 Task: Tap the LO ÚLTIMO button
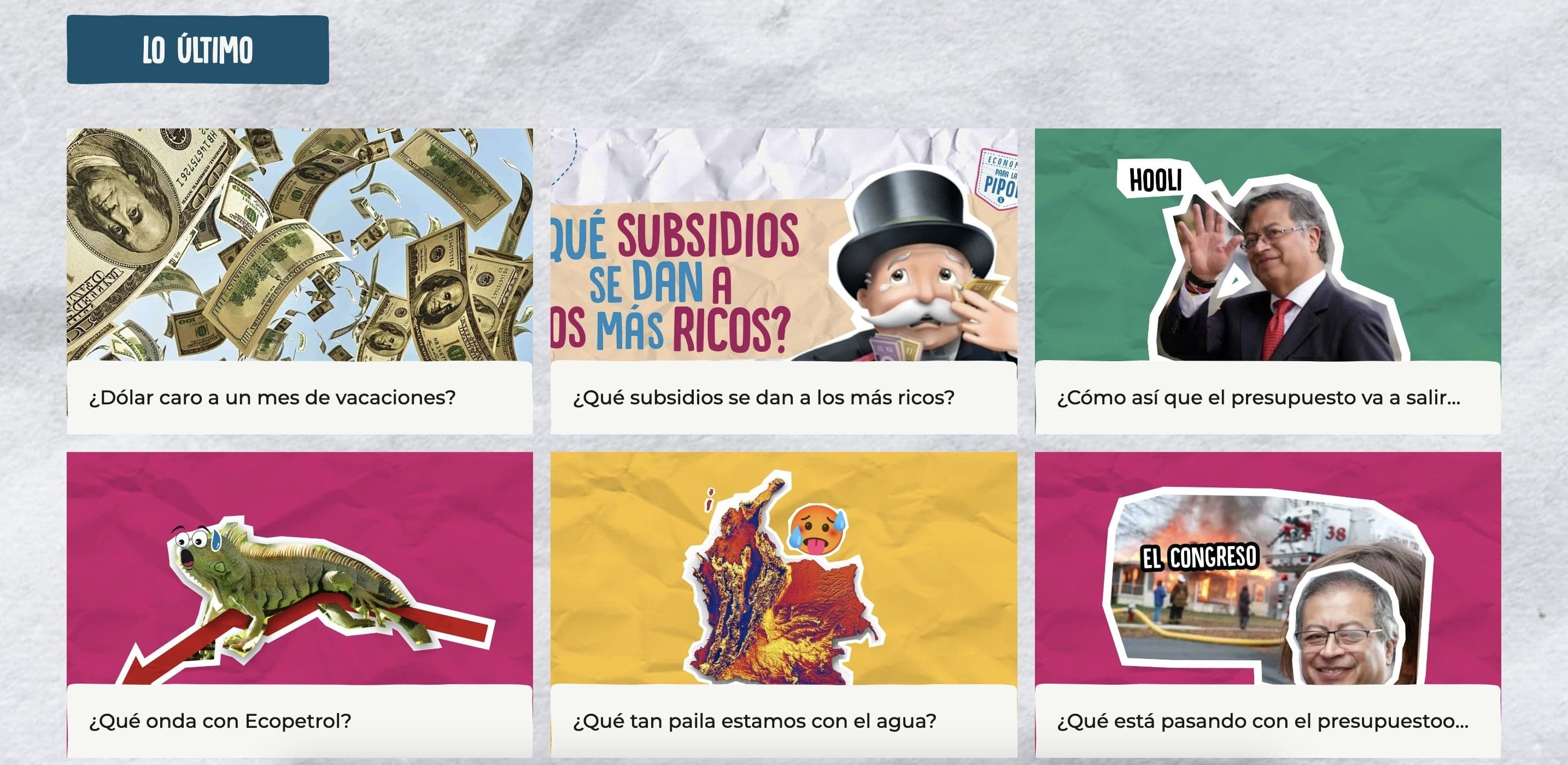point(197,50)
